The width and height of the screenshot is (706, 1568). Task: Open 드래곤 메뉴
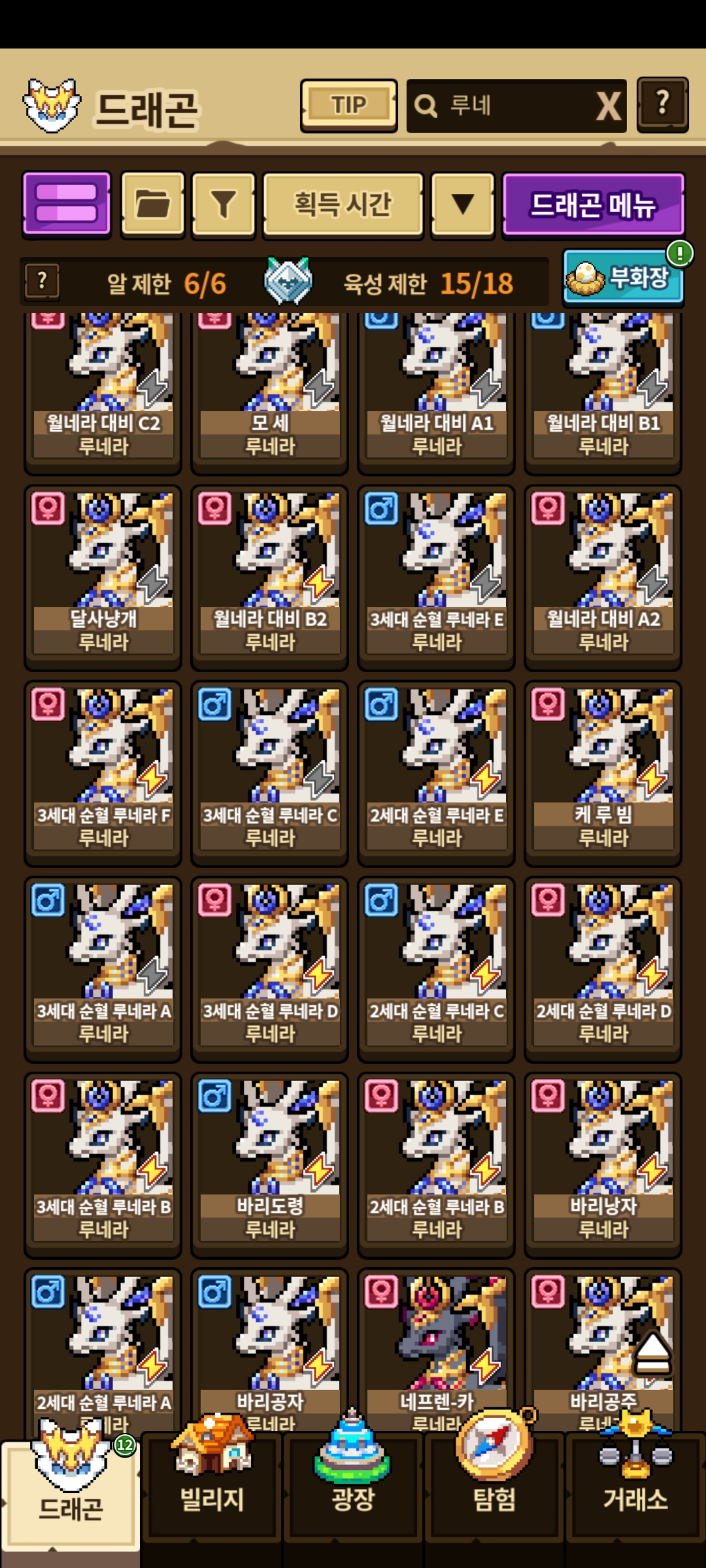(x=593, y=203)
